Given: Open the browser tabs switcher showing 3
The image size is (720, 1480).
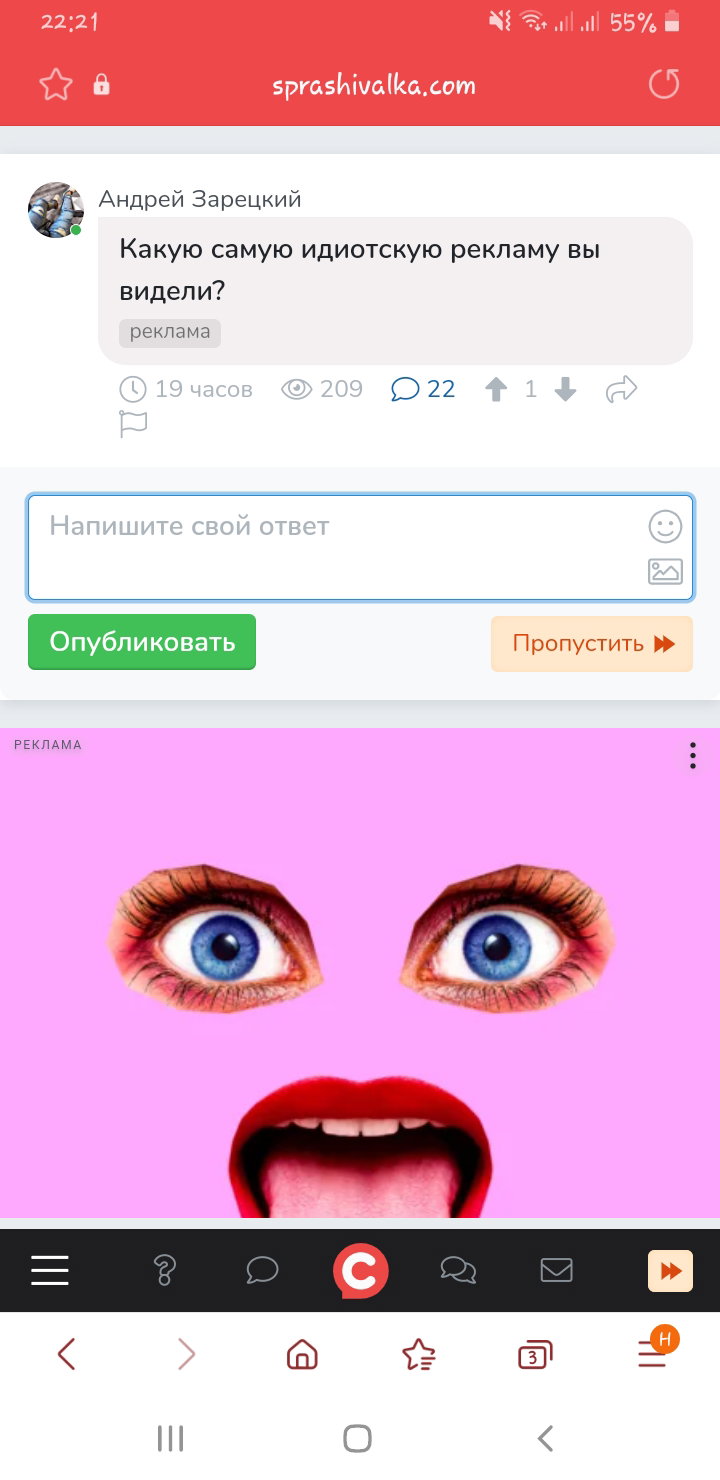Looking at the screenshot, I should point(535,1355).
